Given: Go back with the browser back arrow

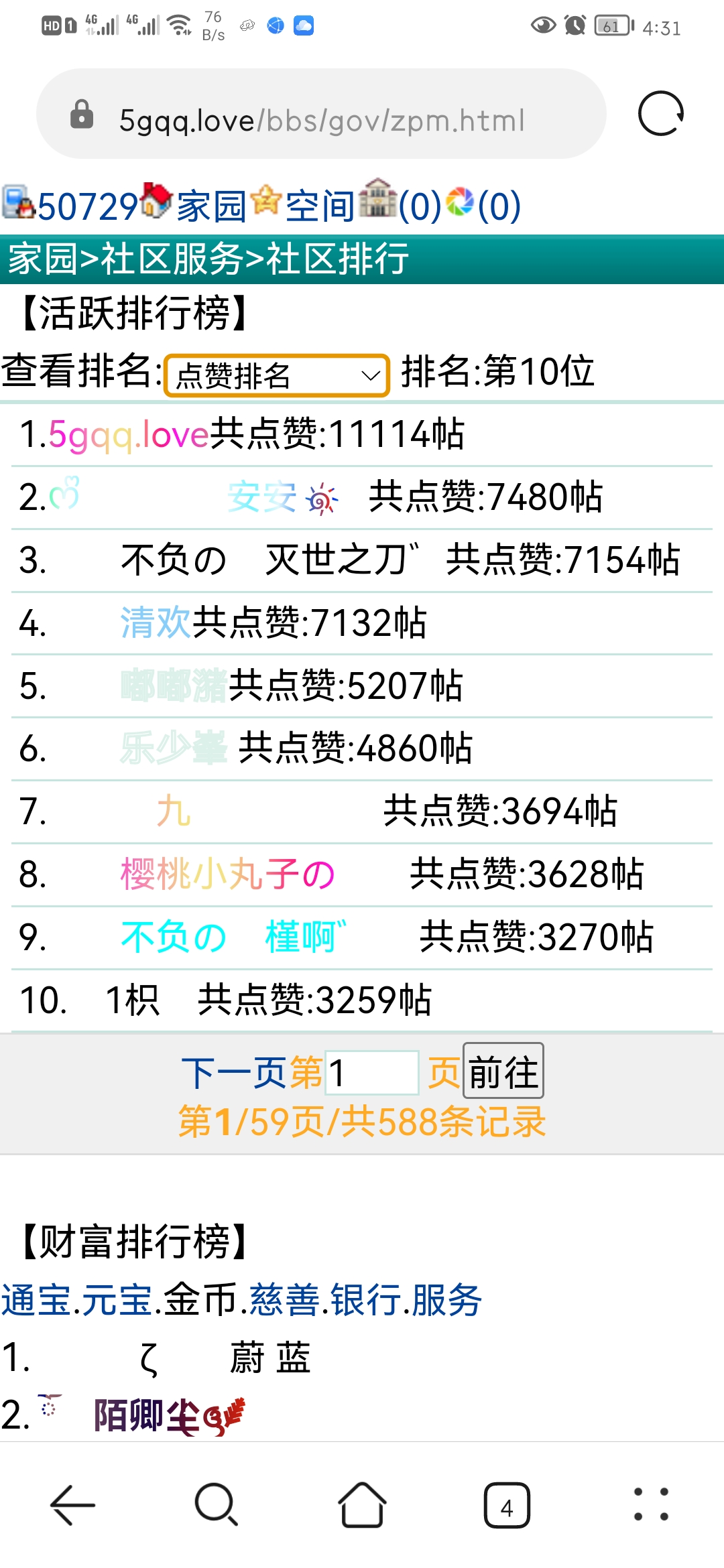Looking at the screenshot, I should 72,1506.
